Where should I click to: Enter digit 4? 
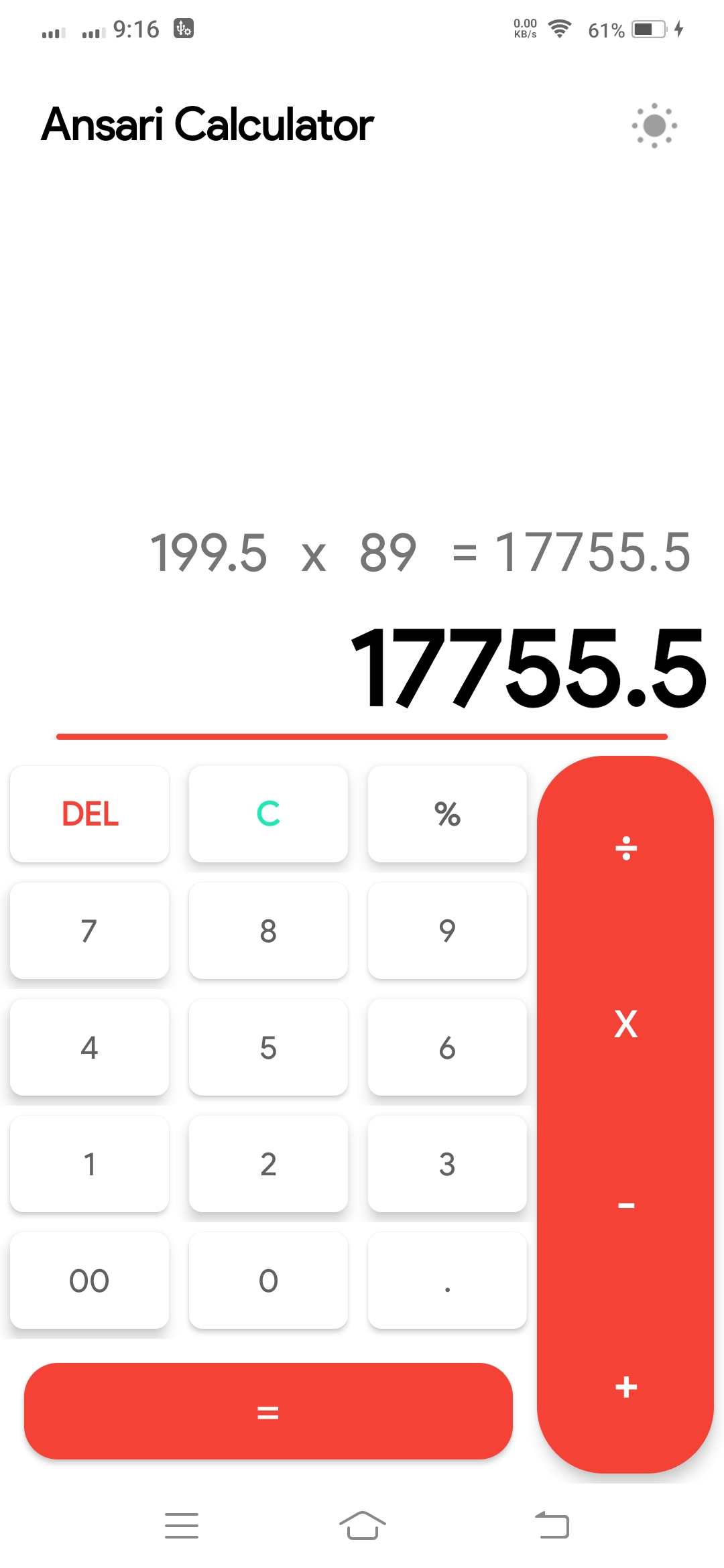[x=90, y=1047]
